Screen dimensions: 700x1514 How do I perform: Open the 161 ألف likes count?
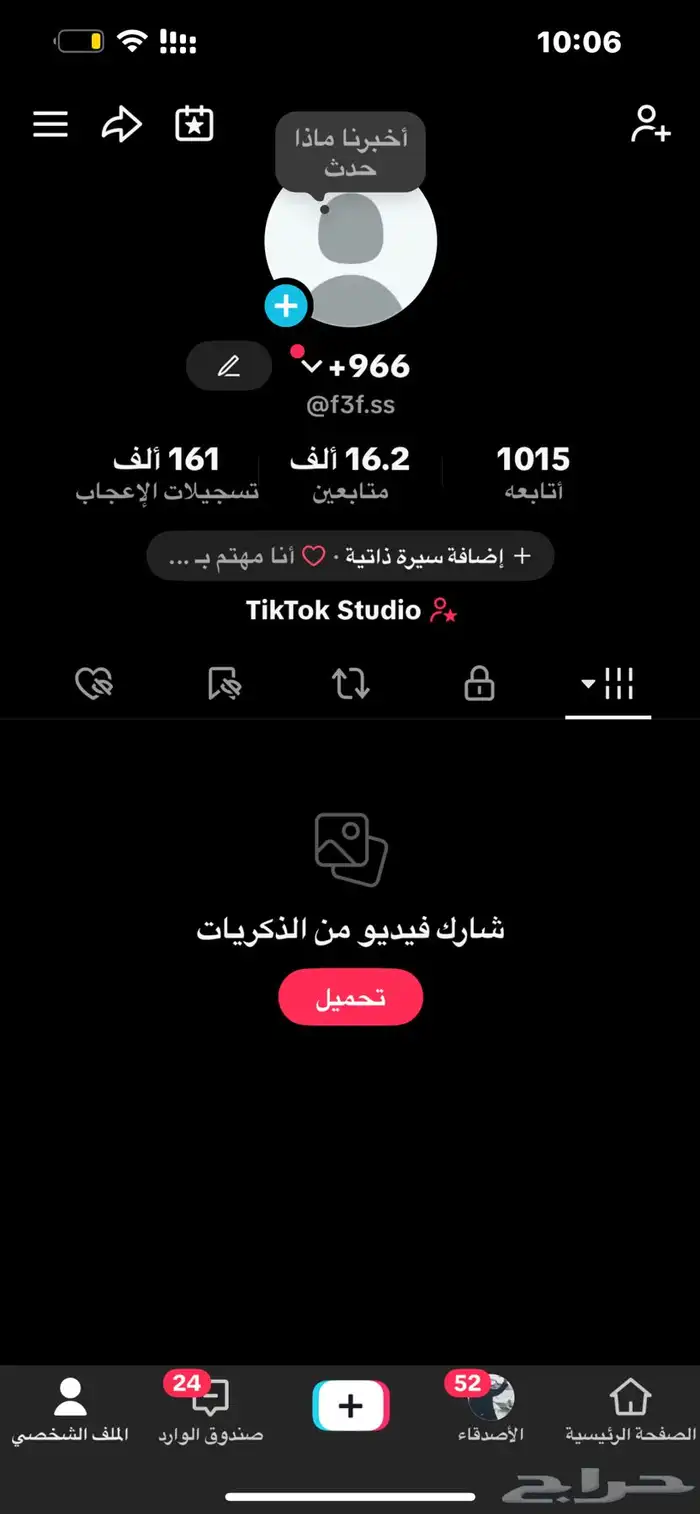[167, 472]
